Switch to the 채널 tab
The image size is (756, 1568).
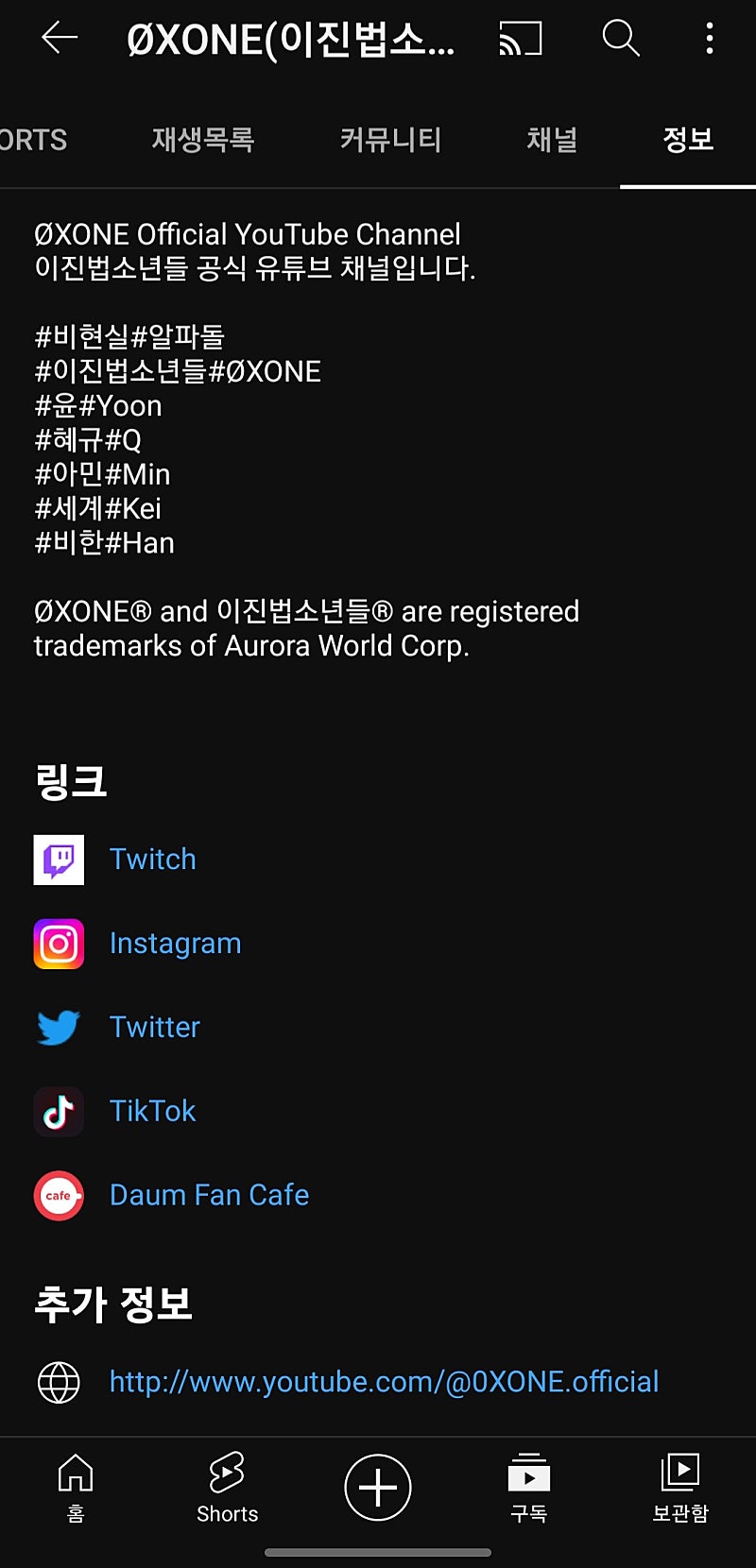pyautogui.click(x=552, y=140)
